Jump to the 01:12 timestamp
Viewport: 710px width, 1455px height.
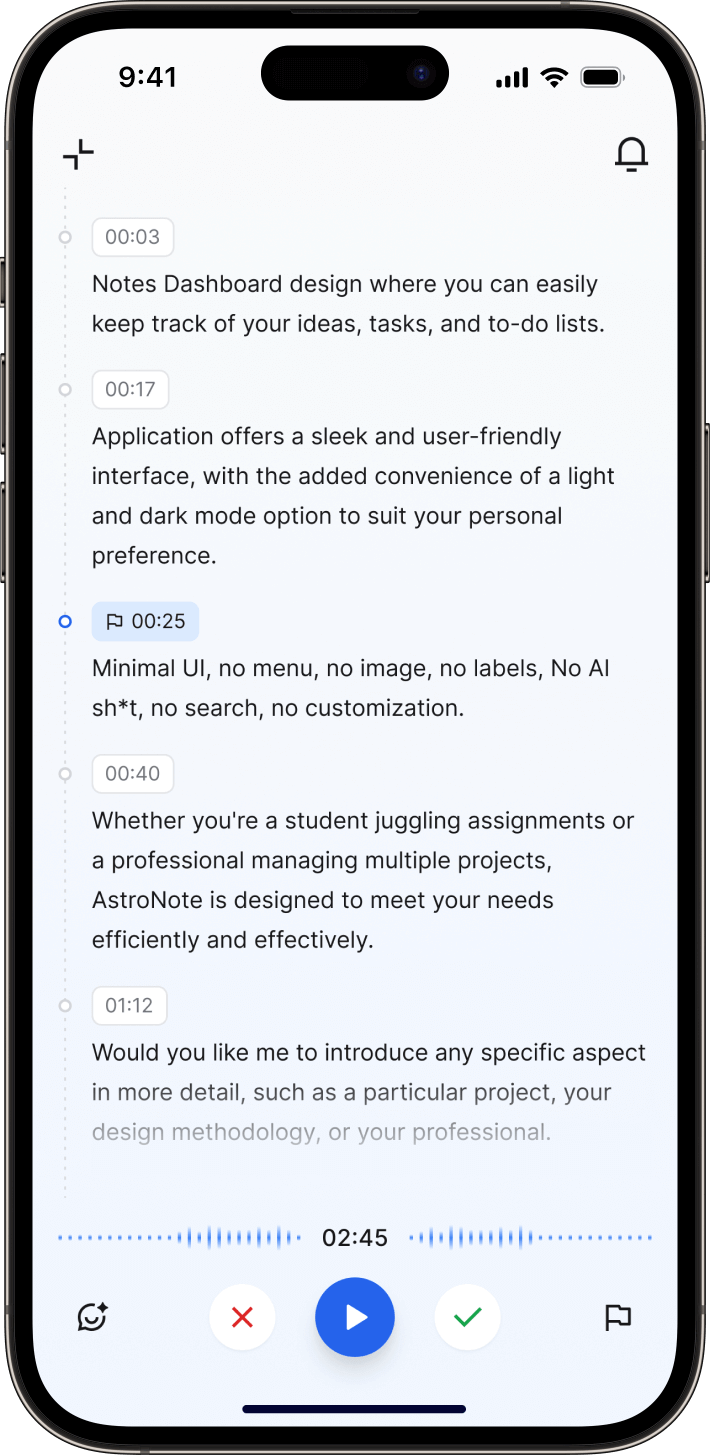click(129, 1005)
